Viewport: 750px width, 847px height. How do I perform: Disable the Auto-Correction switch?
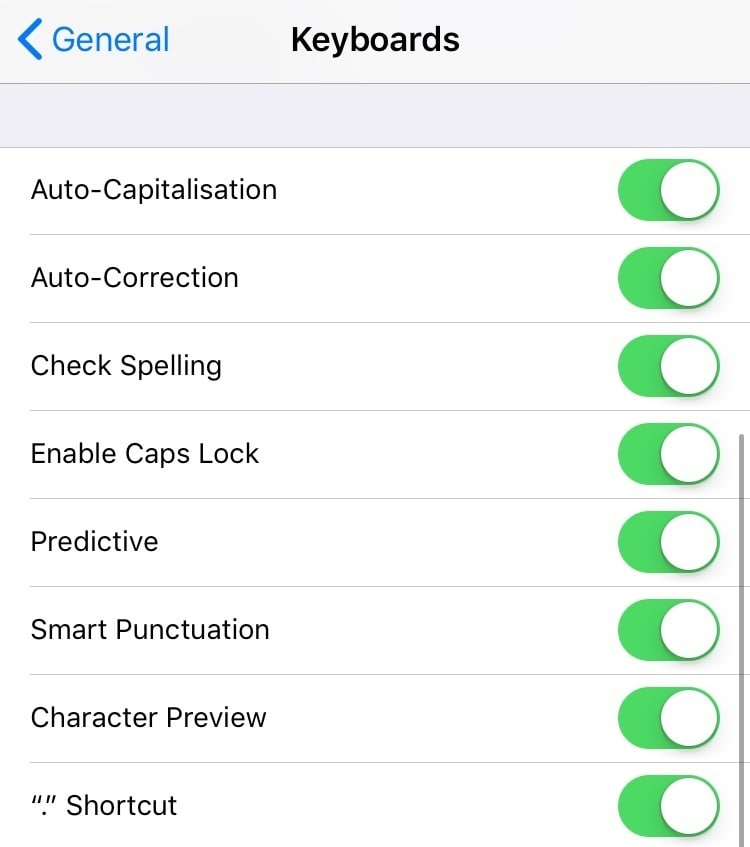[668, 278]
